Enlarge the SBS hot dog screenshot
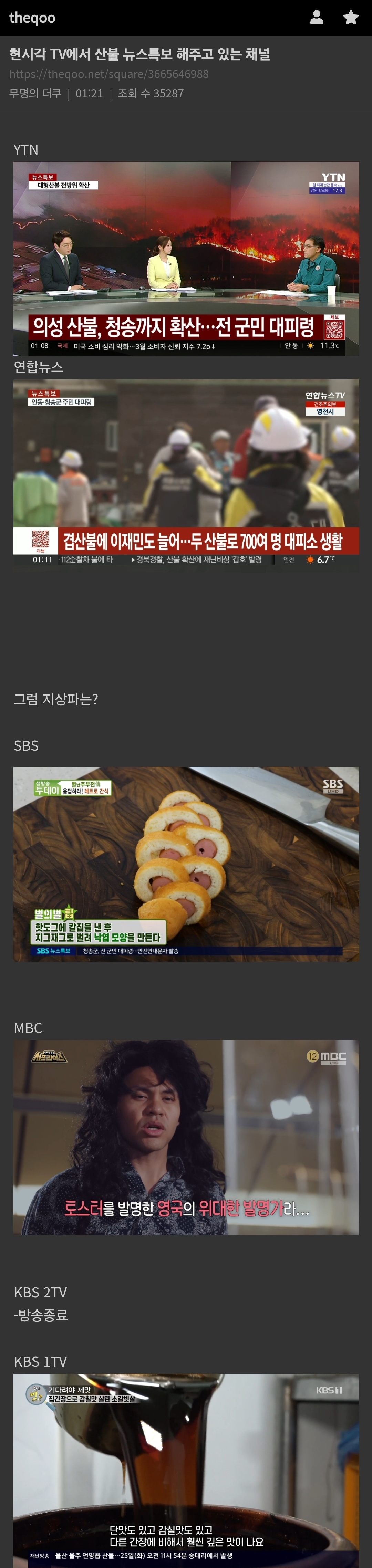Image resolution: width=372 pixels, height=1568 pixels. coord(186,864)
